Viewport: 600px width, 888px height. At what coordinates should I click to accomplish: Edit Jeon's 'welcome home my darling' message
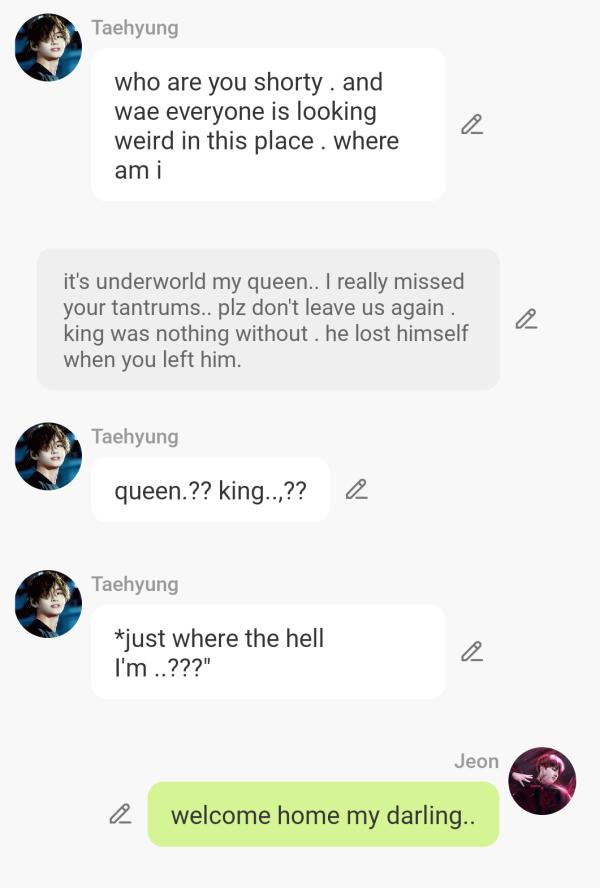pos(120,814)
